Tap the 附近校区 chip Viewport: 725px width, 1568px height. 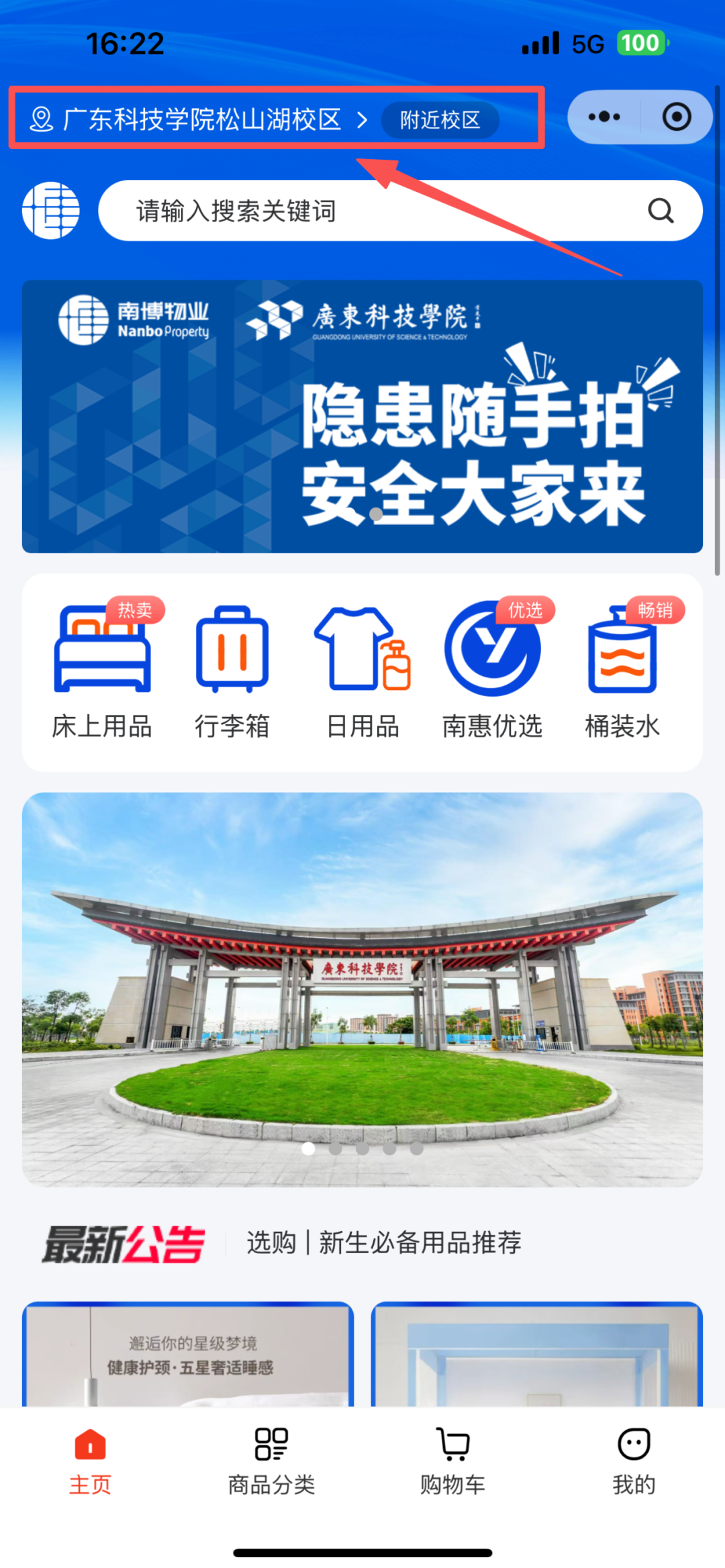pos(440,120)
